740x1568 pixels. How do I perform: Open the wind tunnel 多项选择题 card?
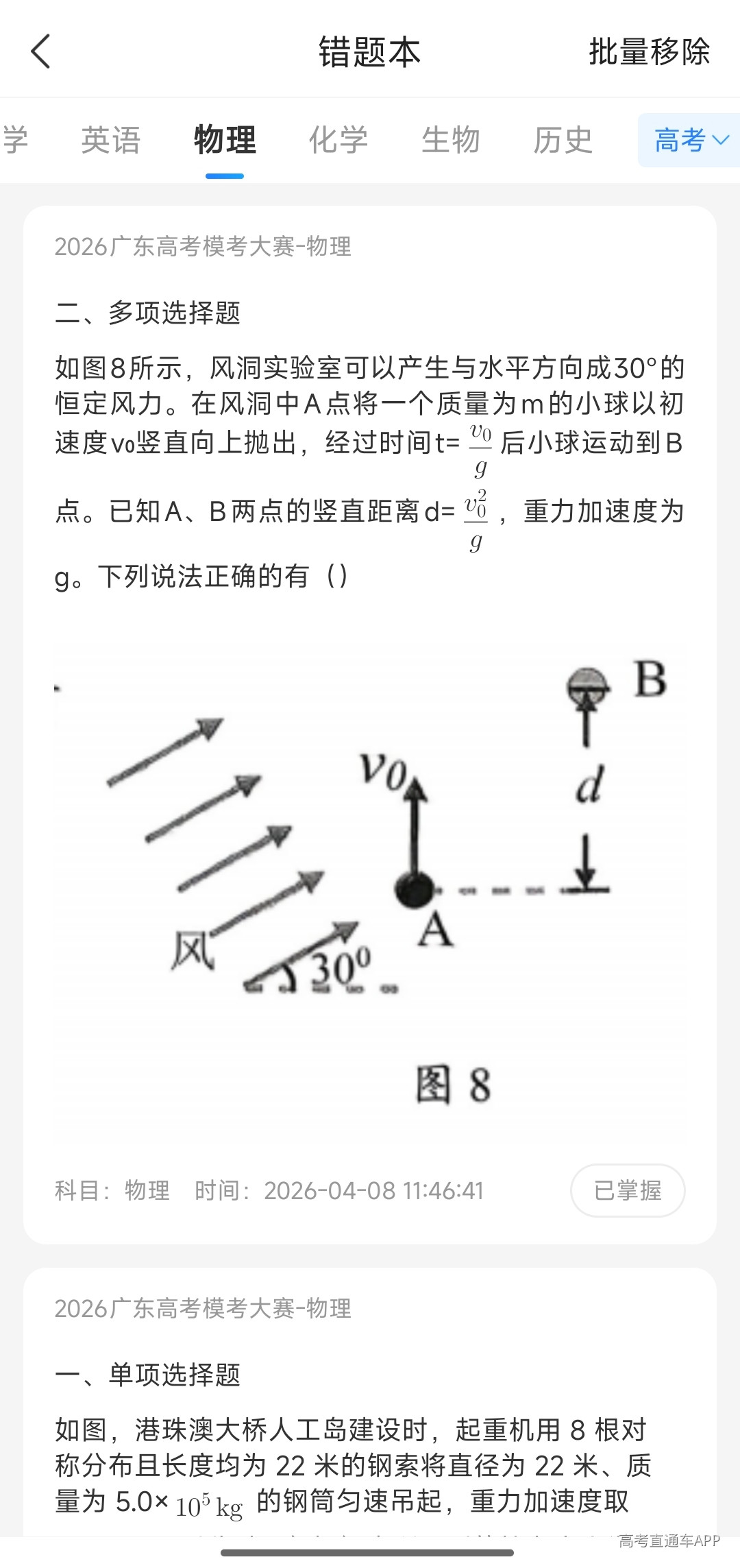pyautogui.click(x=370, y=725)
